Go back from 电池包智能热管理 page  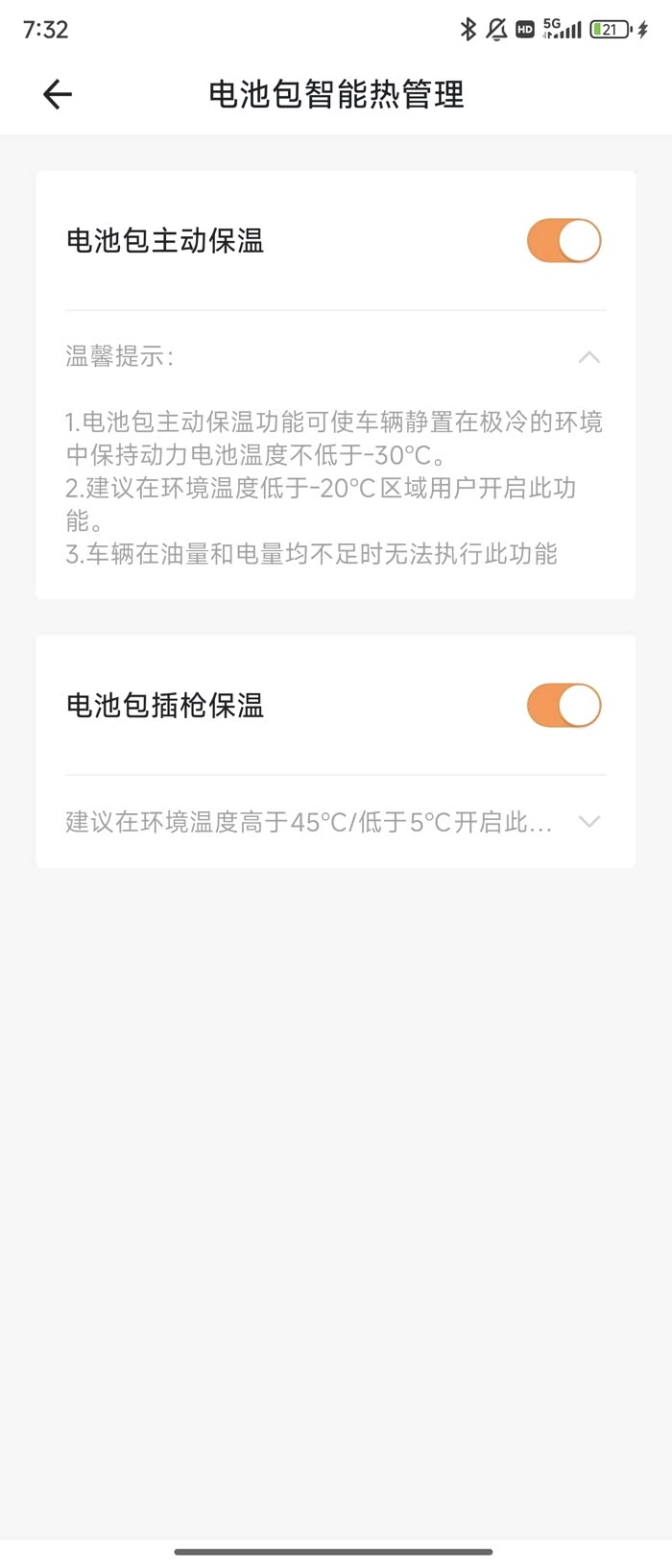point(58,94)
